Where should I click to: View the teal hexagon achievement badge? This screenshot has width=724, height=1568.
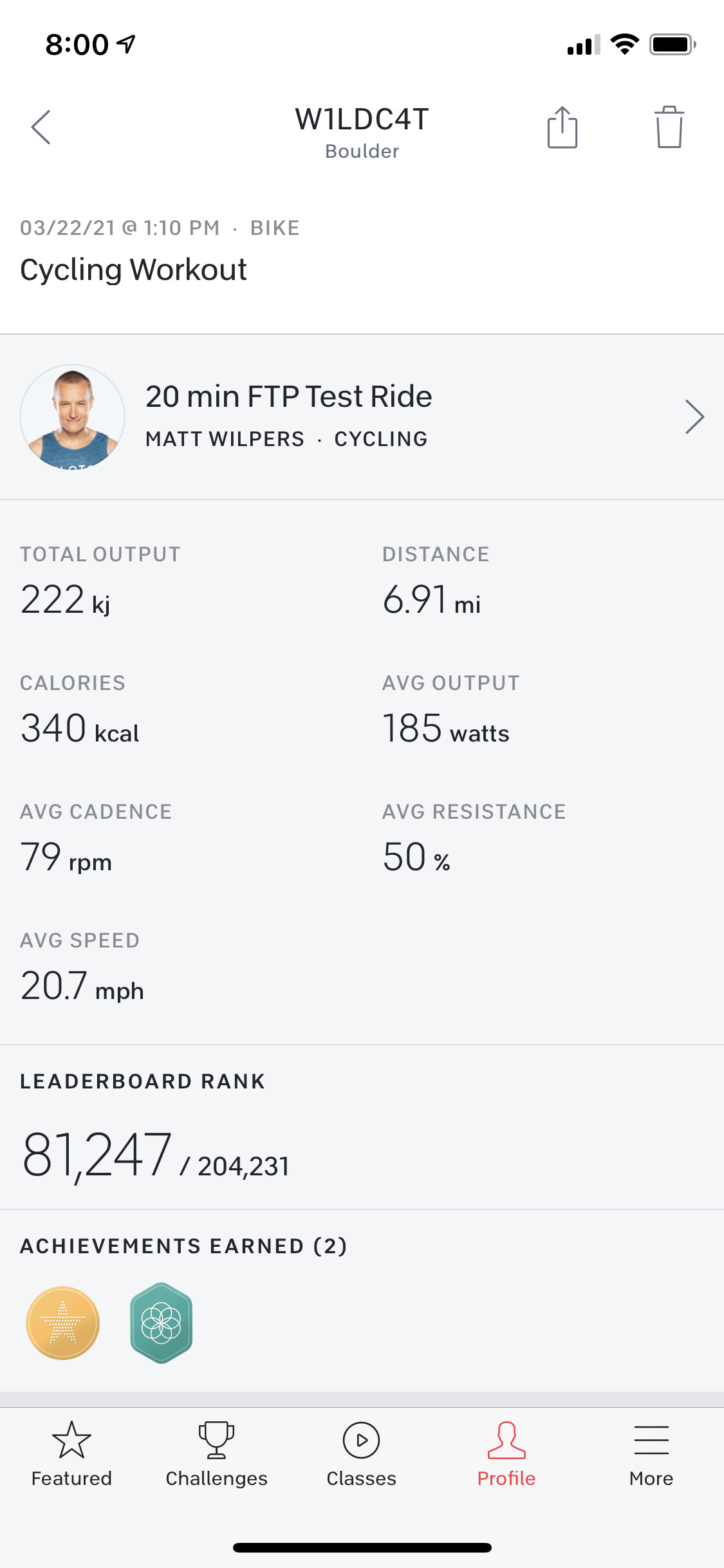162,1323
